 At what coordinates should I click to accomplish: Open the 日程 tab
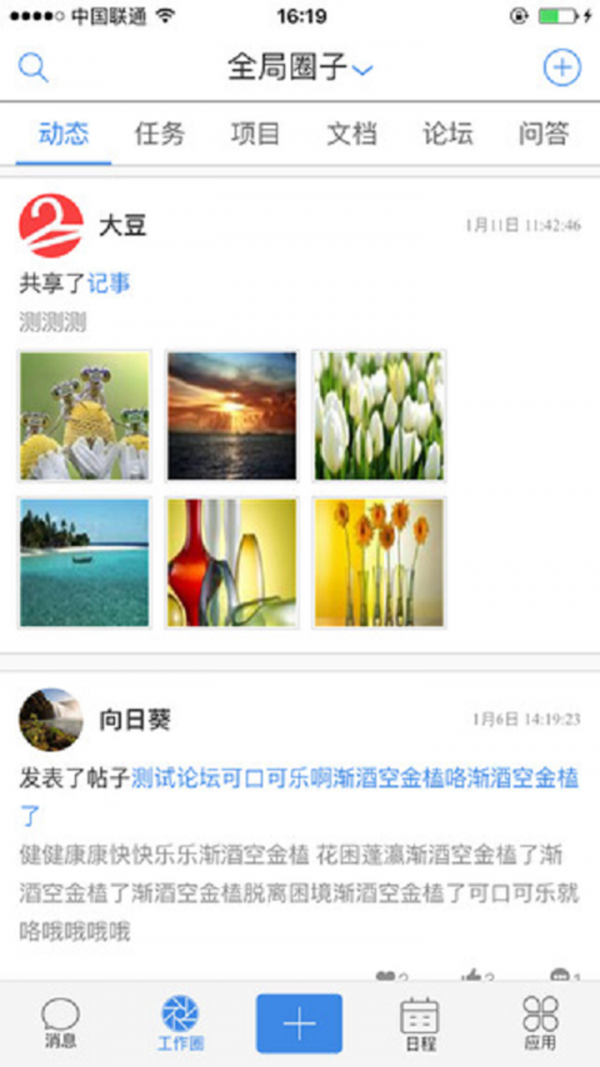(x=420, y=1023)
